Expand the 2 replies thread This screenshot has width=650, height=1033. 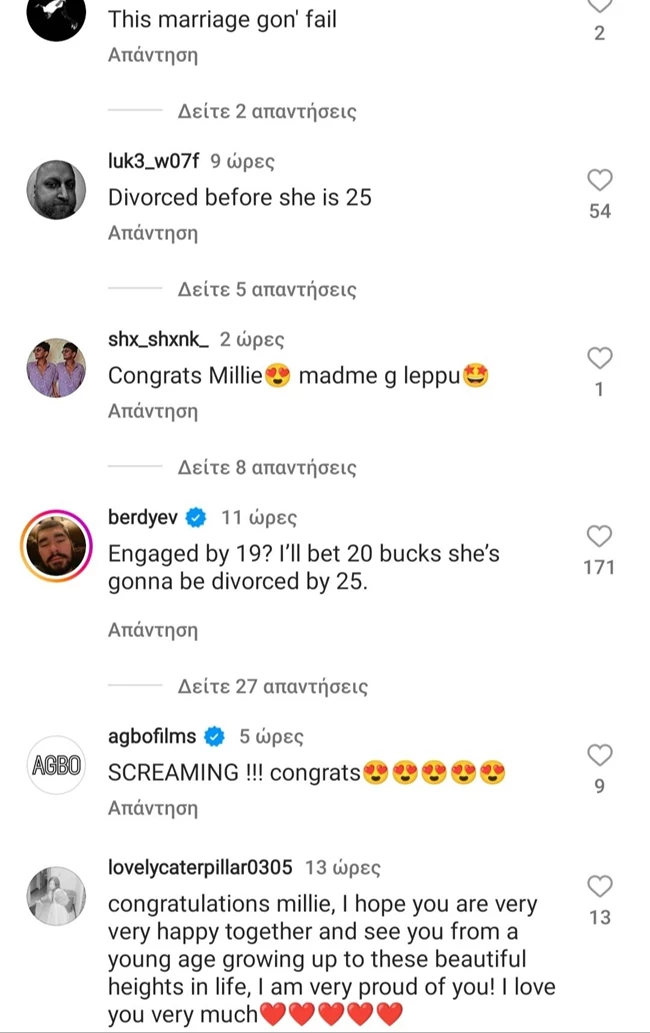pos(266,111)
